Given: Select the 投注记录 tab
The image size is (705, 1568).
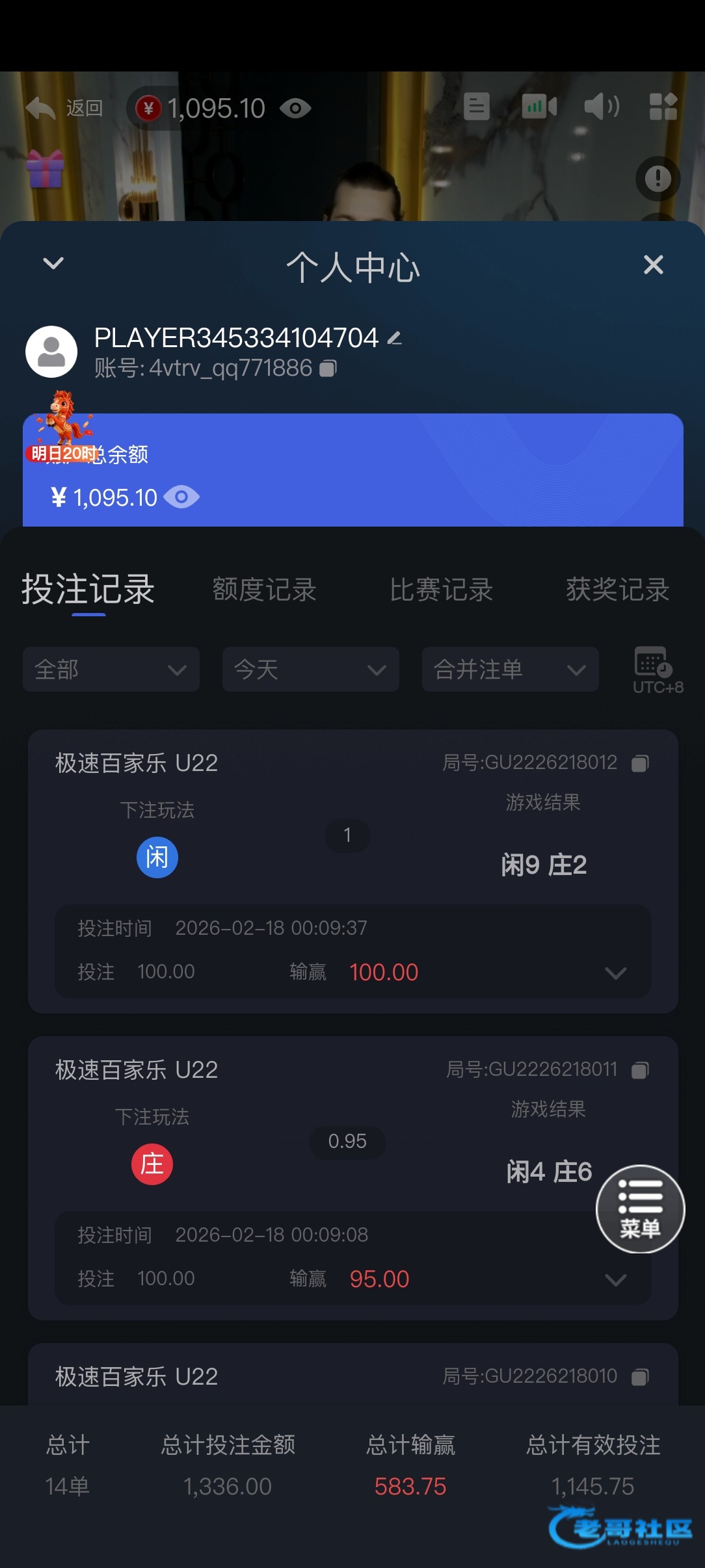Looking at the screenshot, I should (88, 590).
